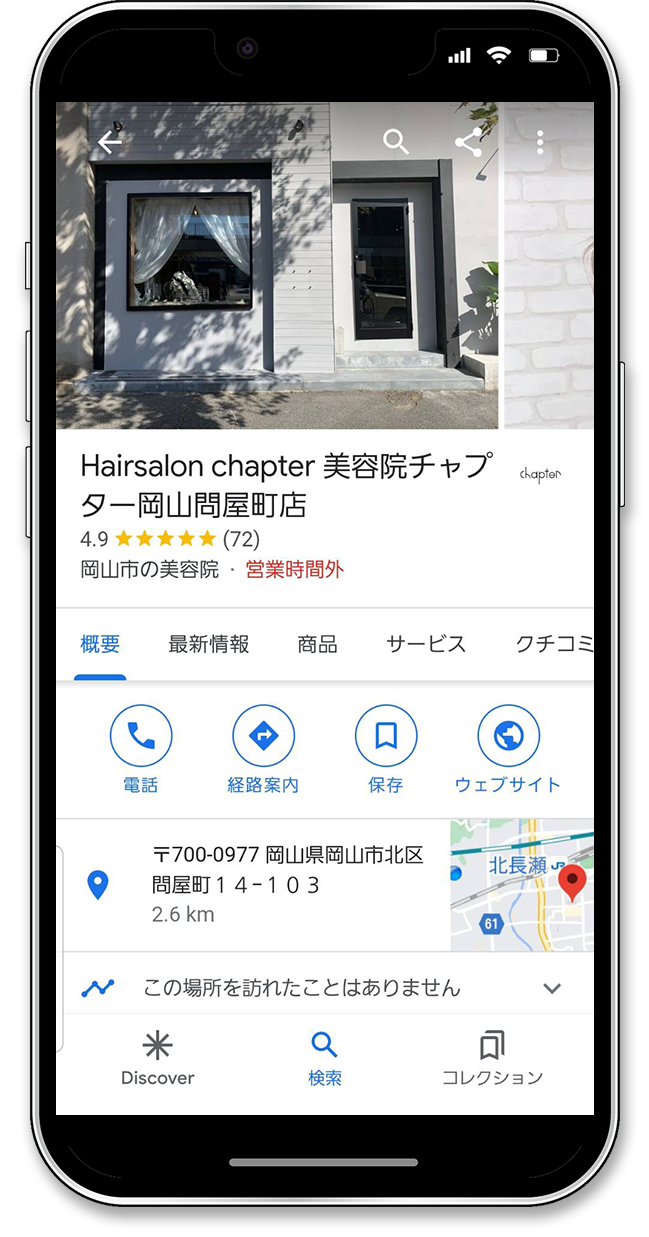
Task: Switch to the 最新情報 tab
Action: [209, 644]
